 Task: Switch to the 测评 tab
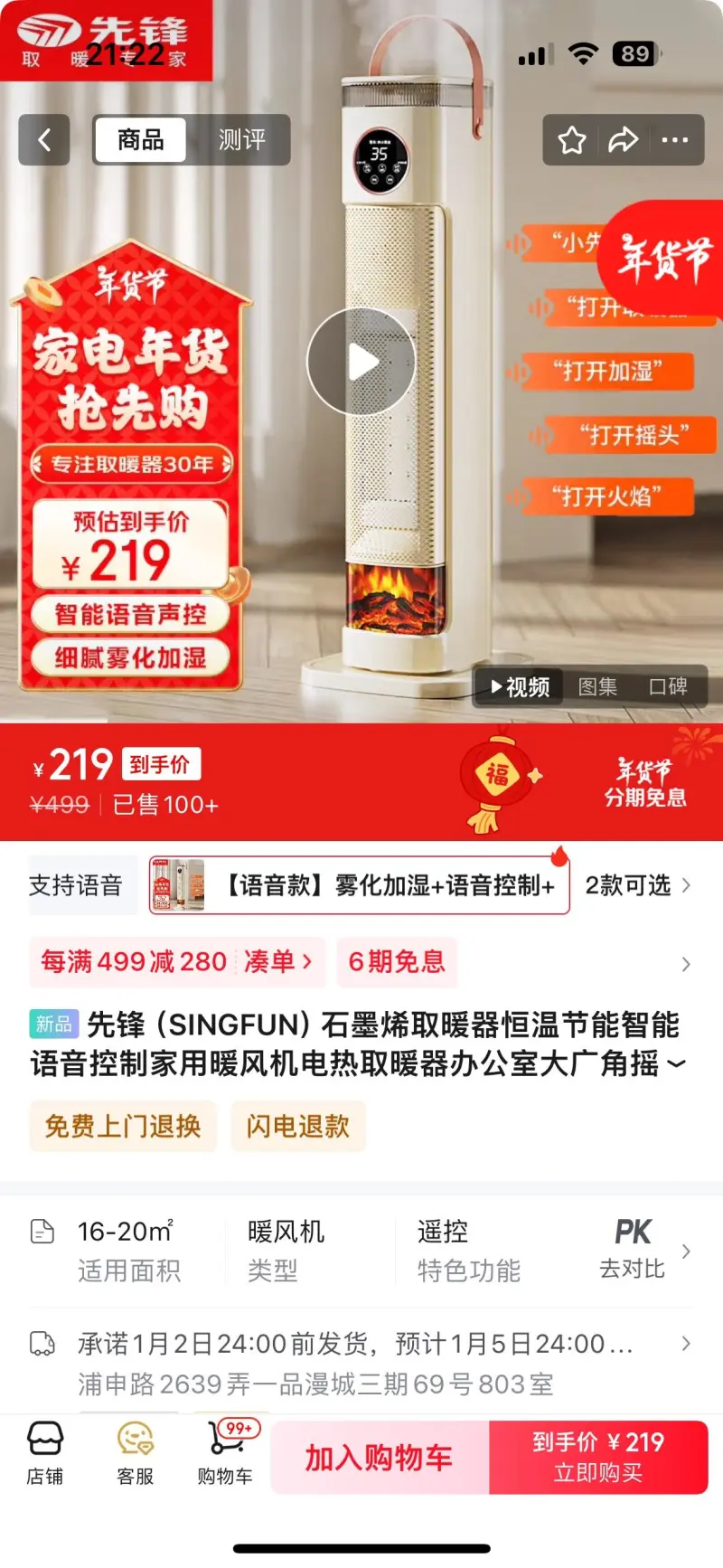241,140
